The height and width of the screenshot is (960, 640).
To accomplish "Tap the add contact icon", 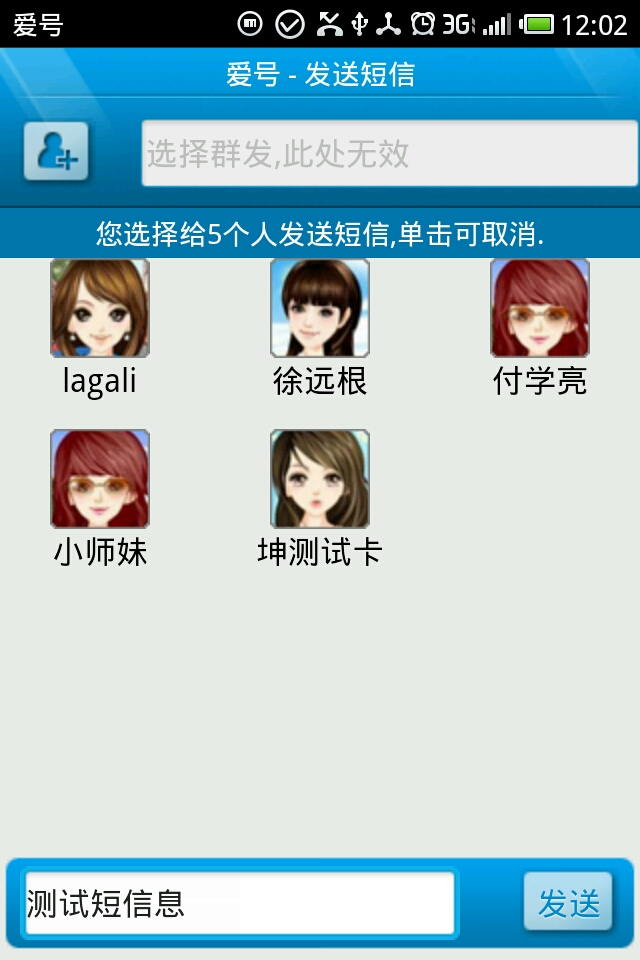I will tap(56, 153).
